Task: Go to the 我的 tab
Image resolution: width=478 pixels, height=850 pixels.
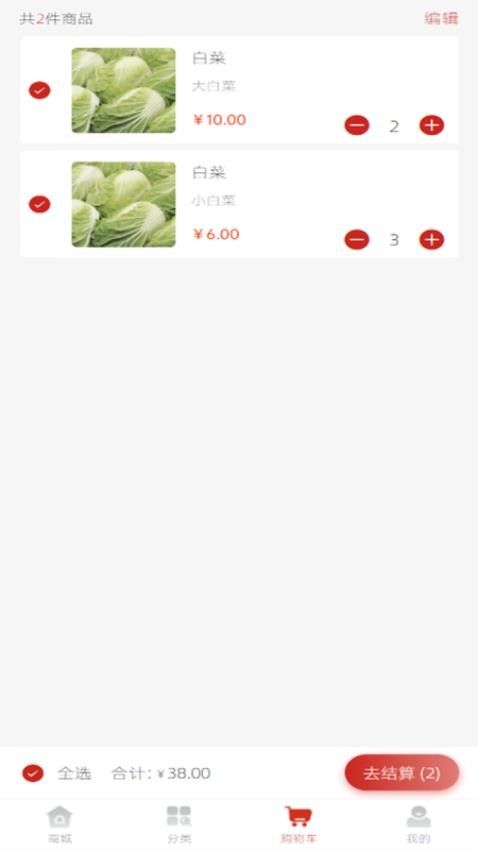Action: (x=418, y=825)
